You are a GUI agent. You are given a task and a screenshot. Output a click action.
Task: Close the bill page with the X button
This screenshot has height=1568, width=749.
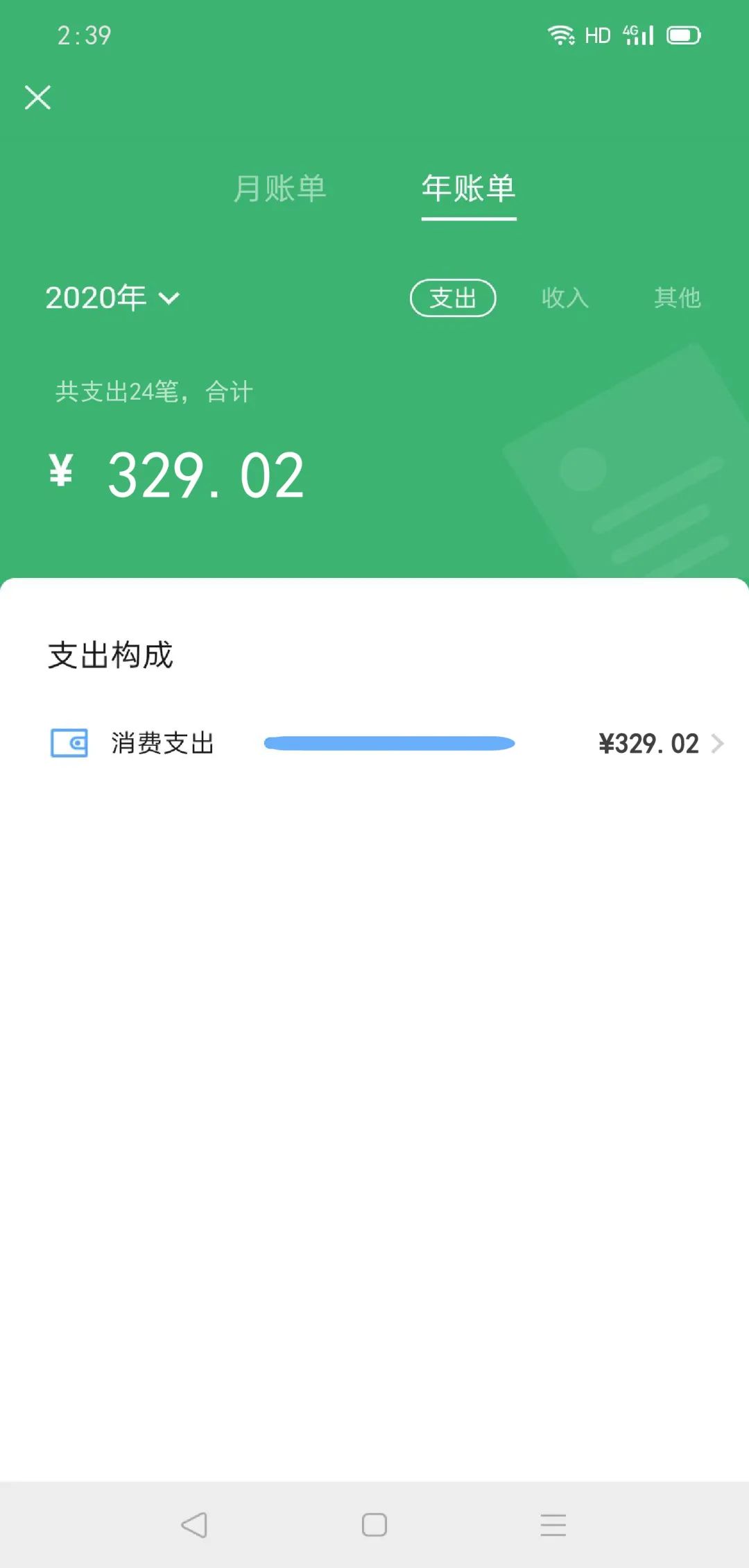click(38, 97)
